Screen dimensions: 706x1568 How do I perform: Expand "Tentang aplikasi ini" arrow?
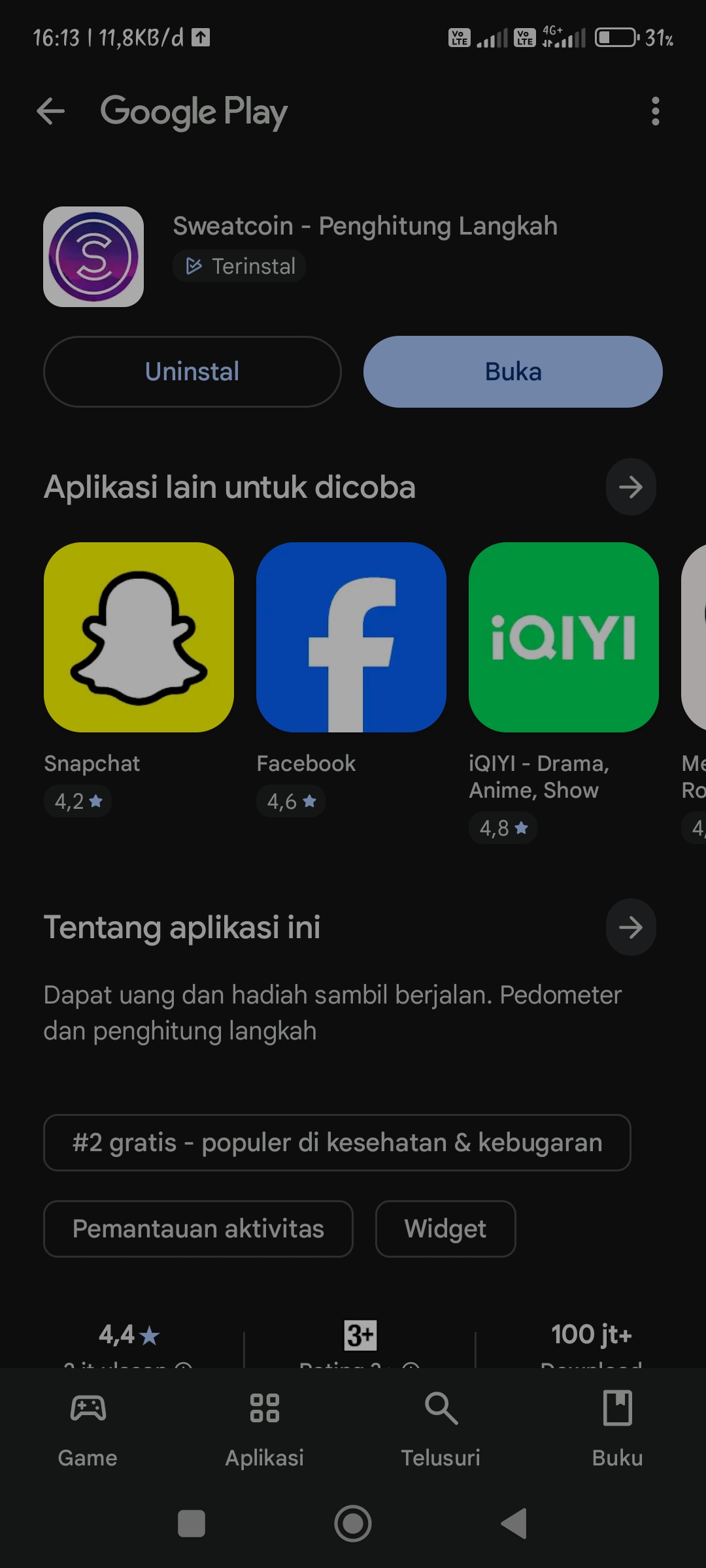[x=631, y=927]
